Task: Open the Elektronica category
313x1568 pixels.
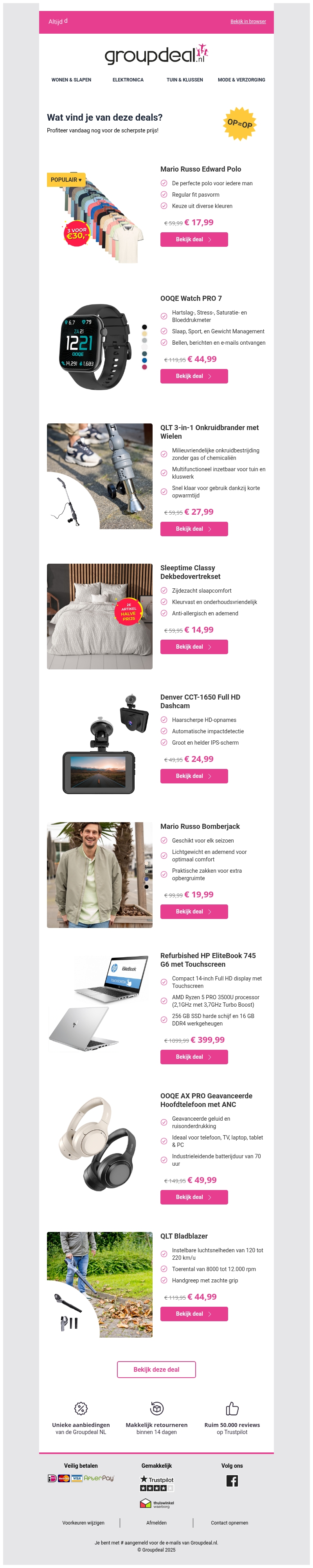Action: point(128,80)
